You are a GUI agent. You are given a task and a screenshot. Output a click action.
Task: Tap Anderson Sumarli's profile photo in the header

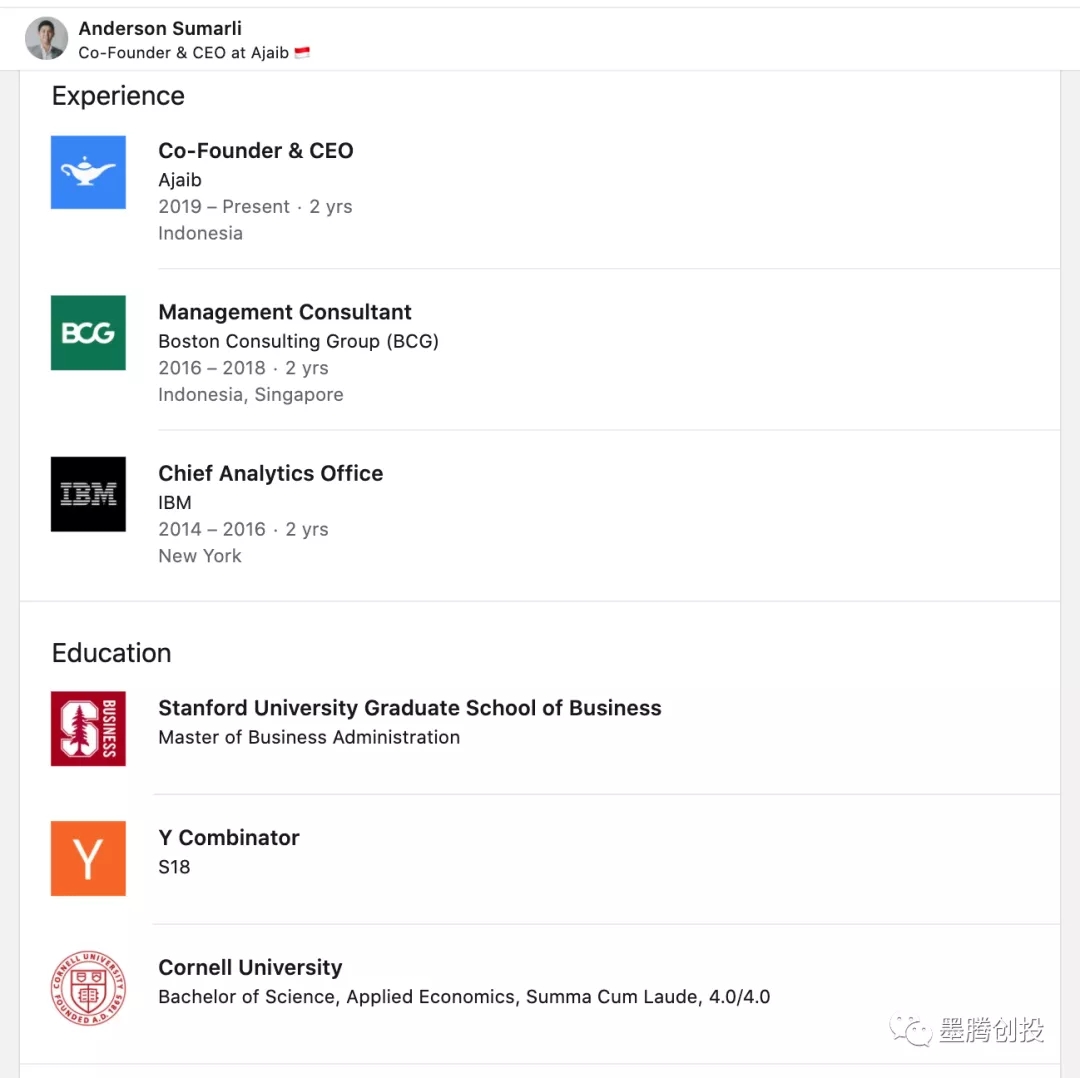click(x=46, y=39)
